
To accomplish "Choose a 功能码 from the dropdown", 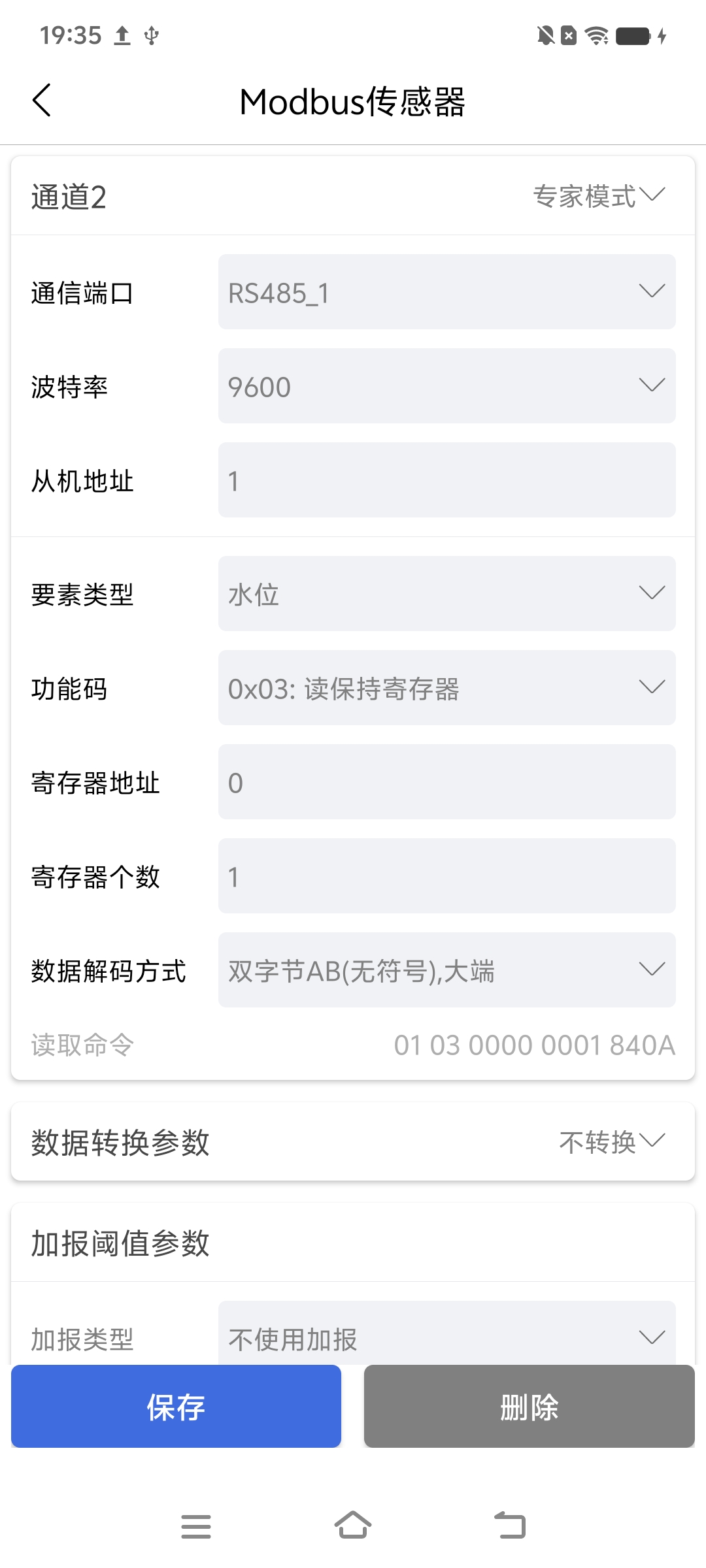I will click(x=446, y=688).
